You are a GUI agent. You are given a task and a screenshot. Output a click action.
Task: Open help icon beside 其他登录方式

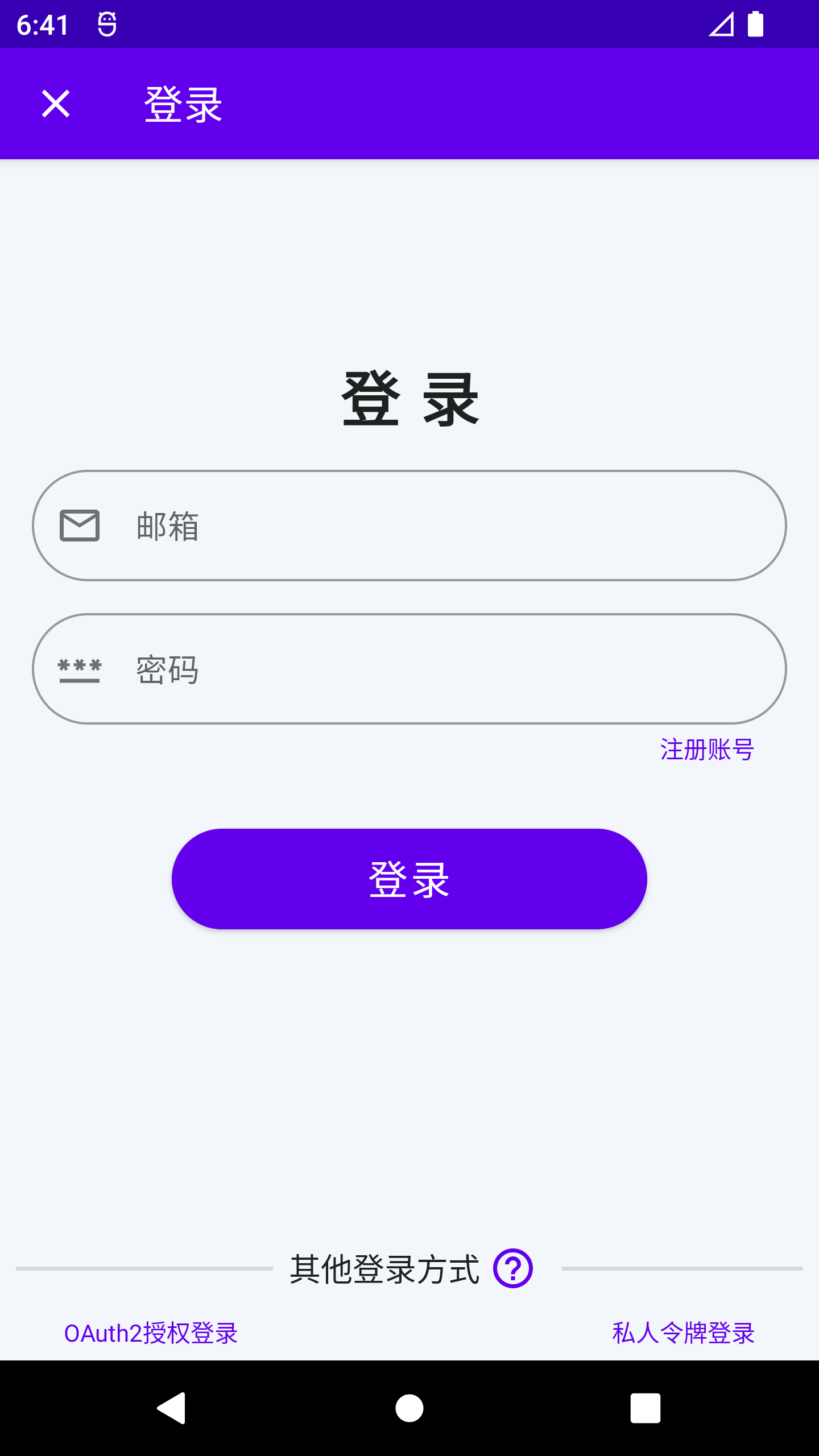tap(513, 1268)
